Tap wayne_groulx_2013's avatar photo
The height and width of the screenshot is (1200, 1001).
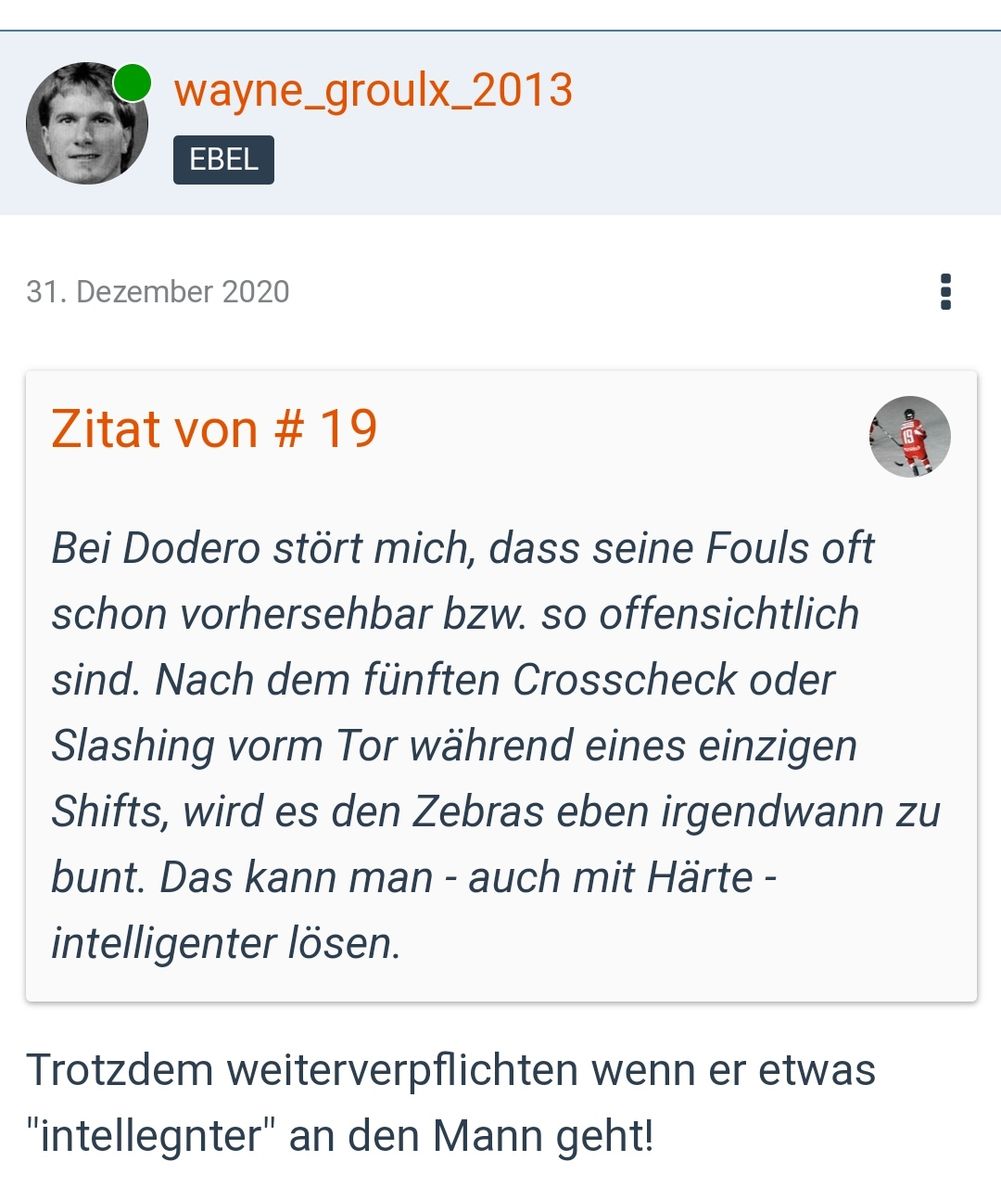(86, 124)
